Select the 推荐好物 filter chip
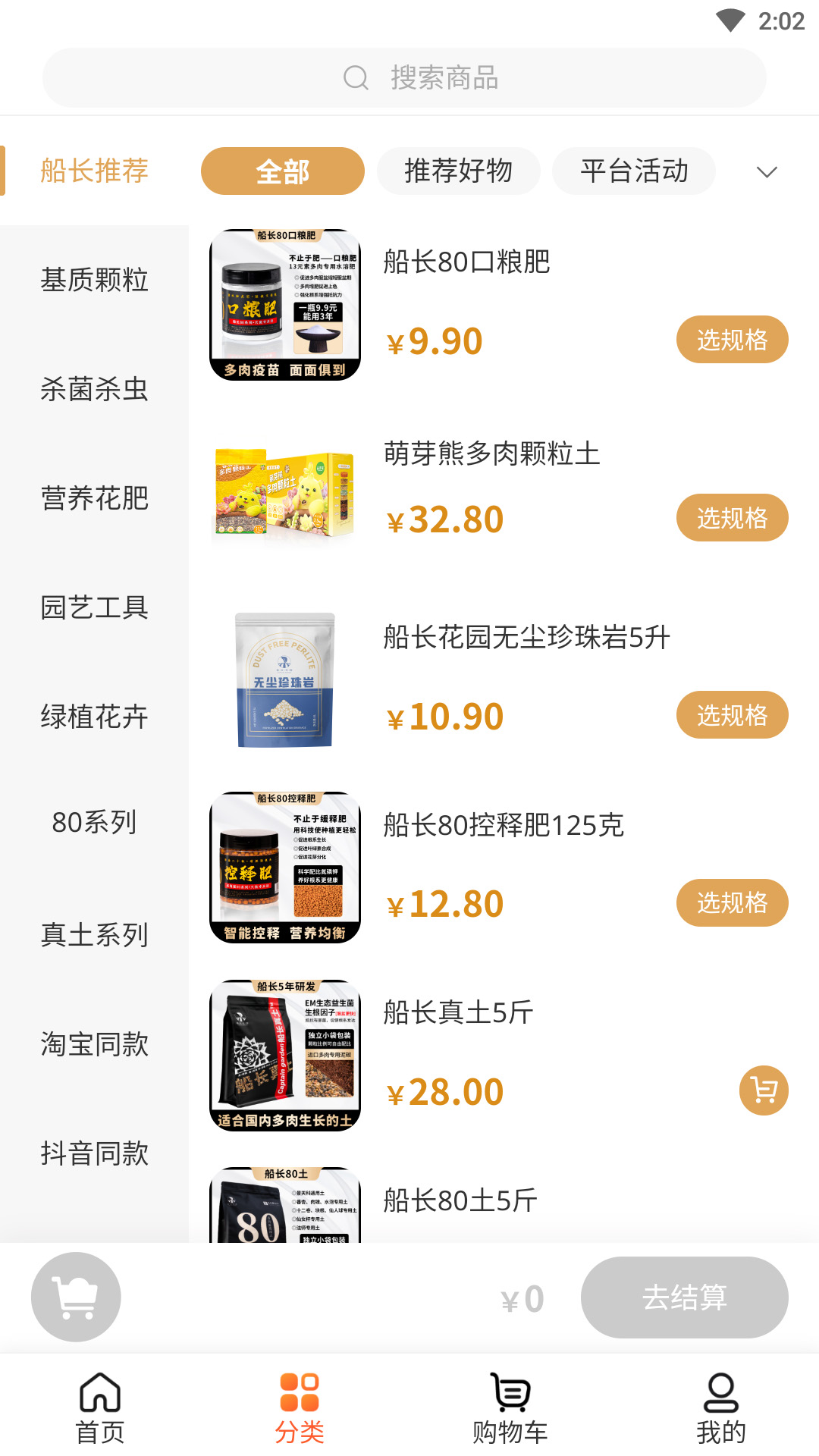The width and height of the screenshot is (819, 1456). [x=458, y=171]
